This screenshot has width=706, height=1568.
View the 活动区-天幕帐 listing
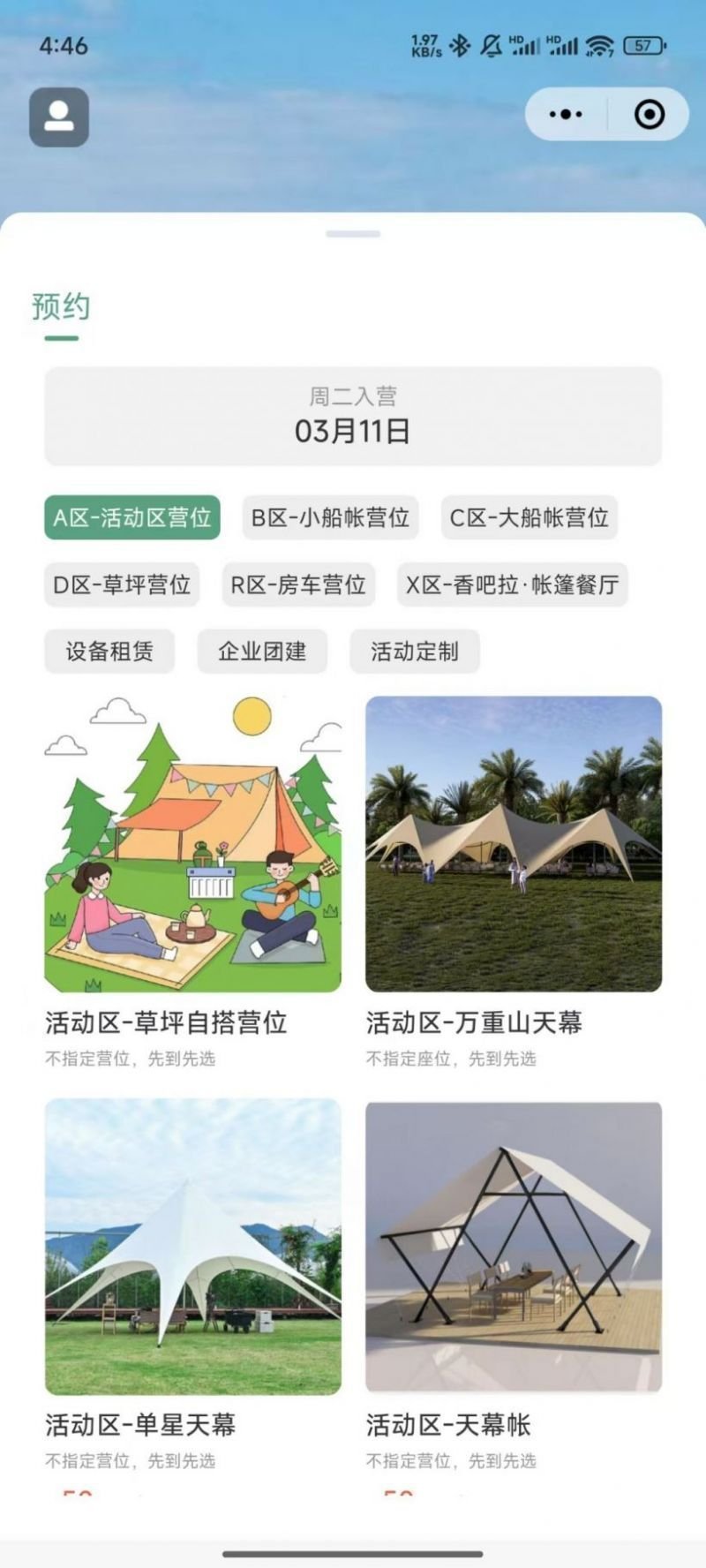click(x=514, y=1285)
